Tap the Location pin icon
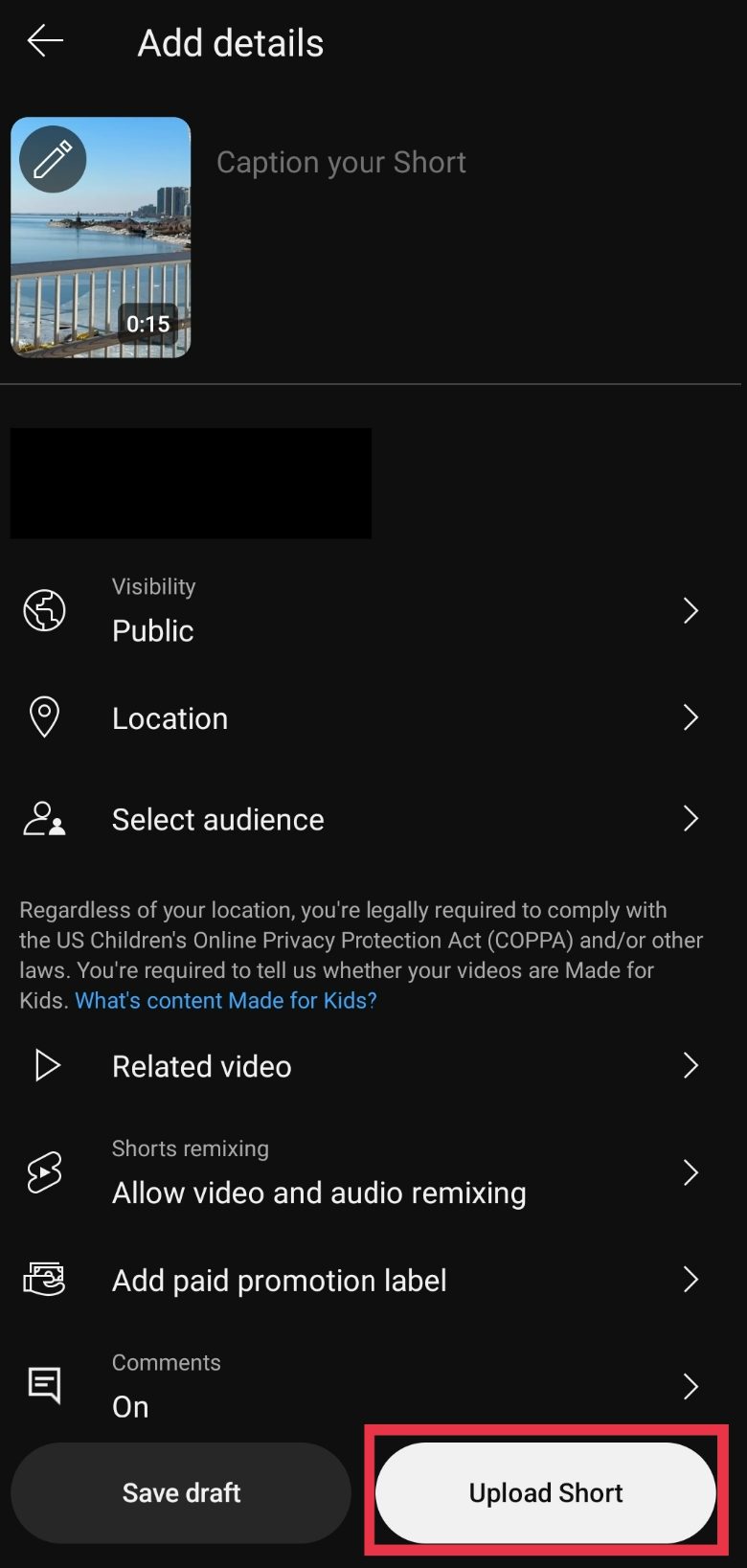 click(44, 716)
